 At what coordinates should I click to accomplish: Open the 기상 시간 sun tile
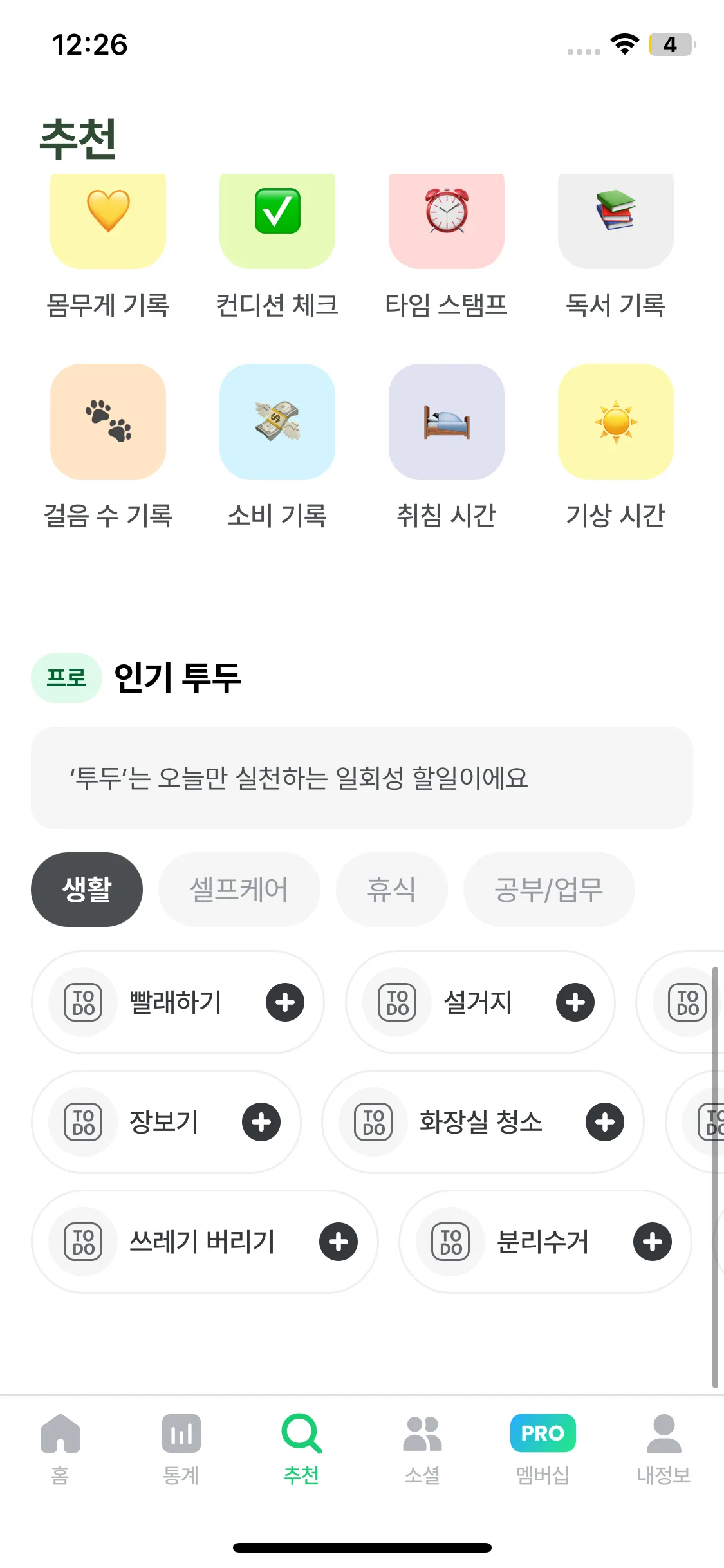tap(616, 422)
